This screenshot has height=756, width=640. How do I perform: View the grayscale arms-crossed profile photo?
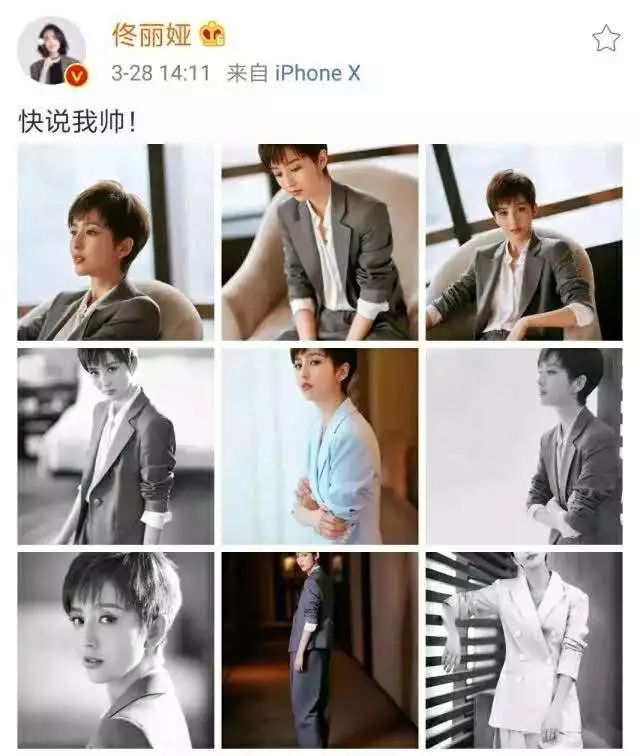pos(524,446)
